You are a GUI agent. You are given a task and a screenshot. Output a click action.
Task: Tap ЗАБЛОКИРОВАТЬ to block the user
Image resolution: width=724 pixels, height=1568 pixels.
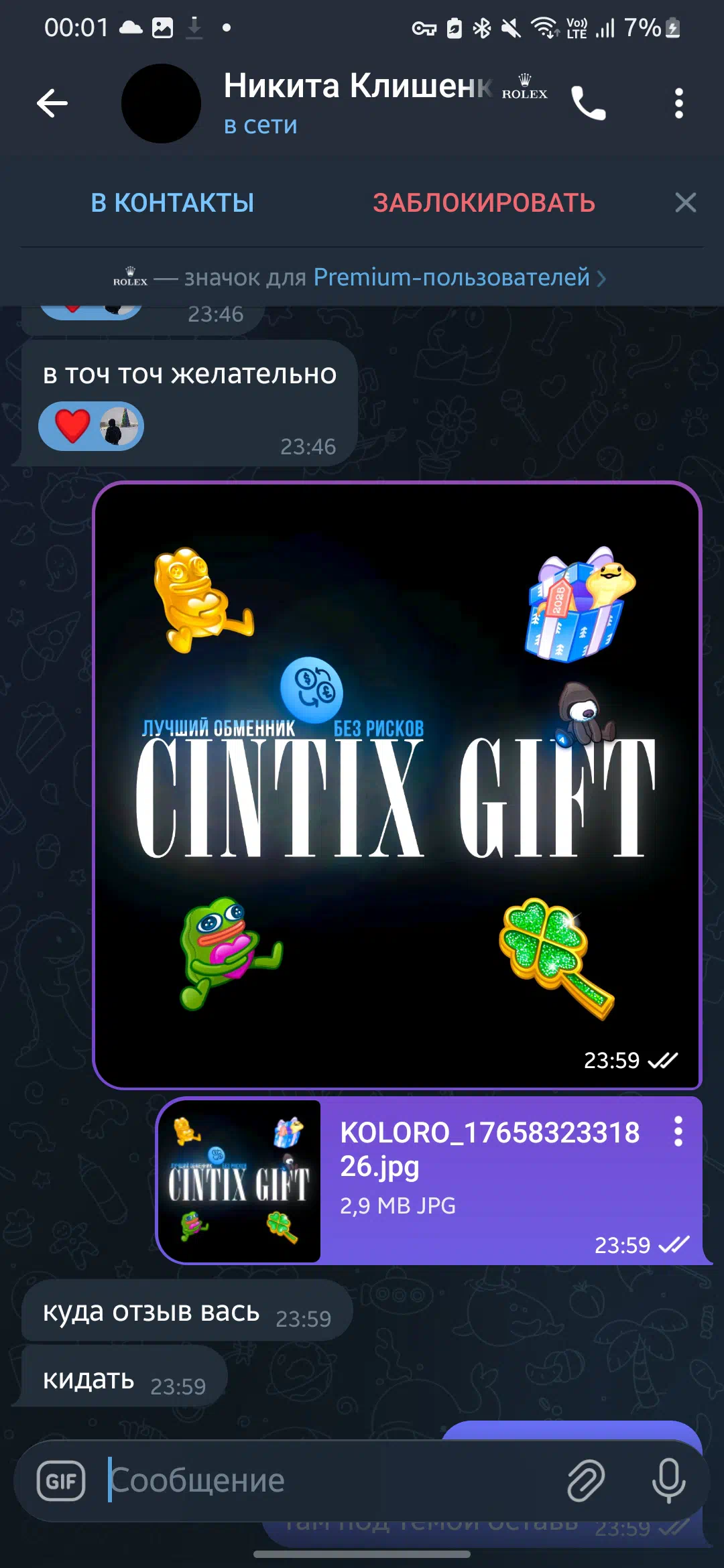click(483, 202)
